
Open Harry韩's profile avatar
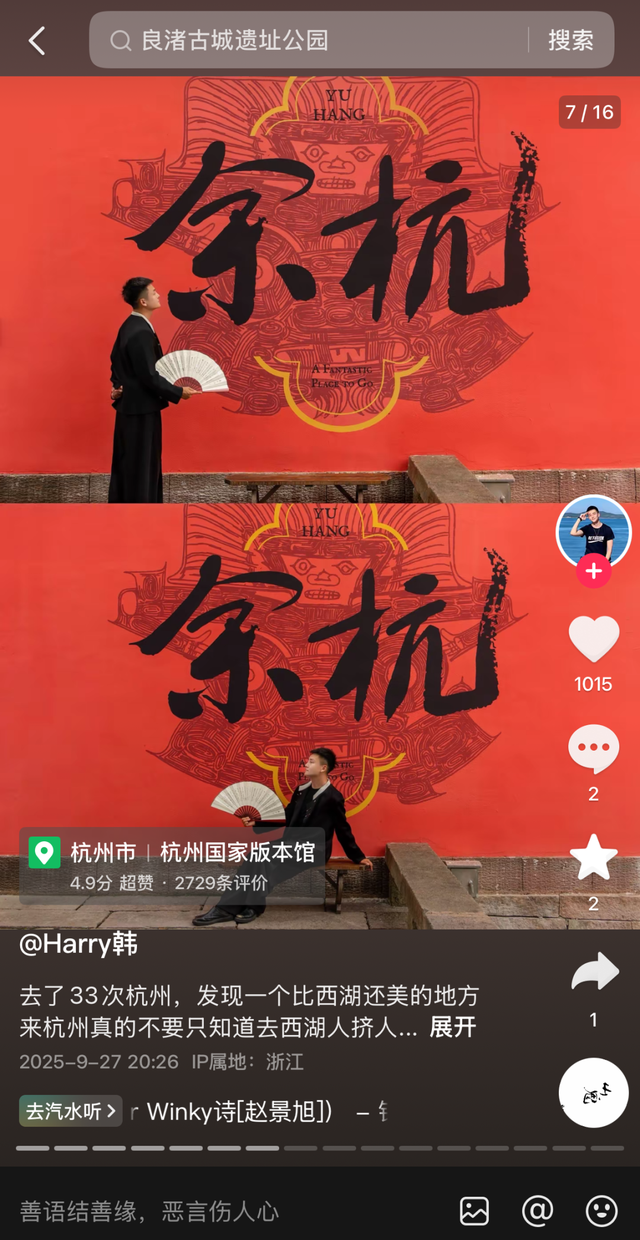[x=593, y=531]
